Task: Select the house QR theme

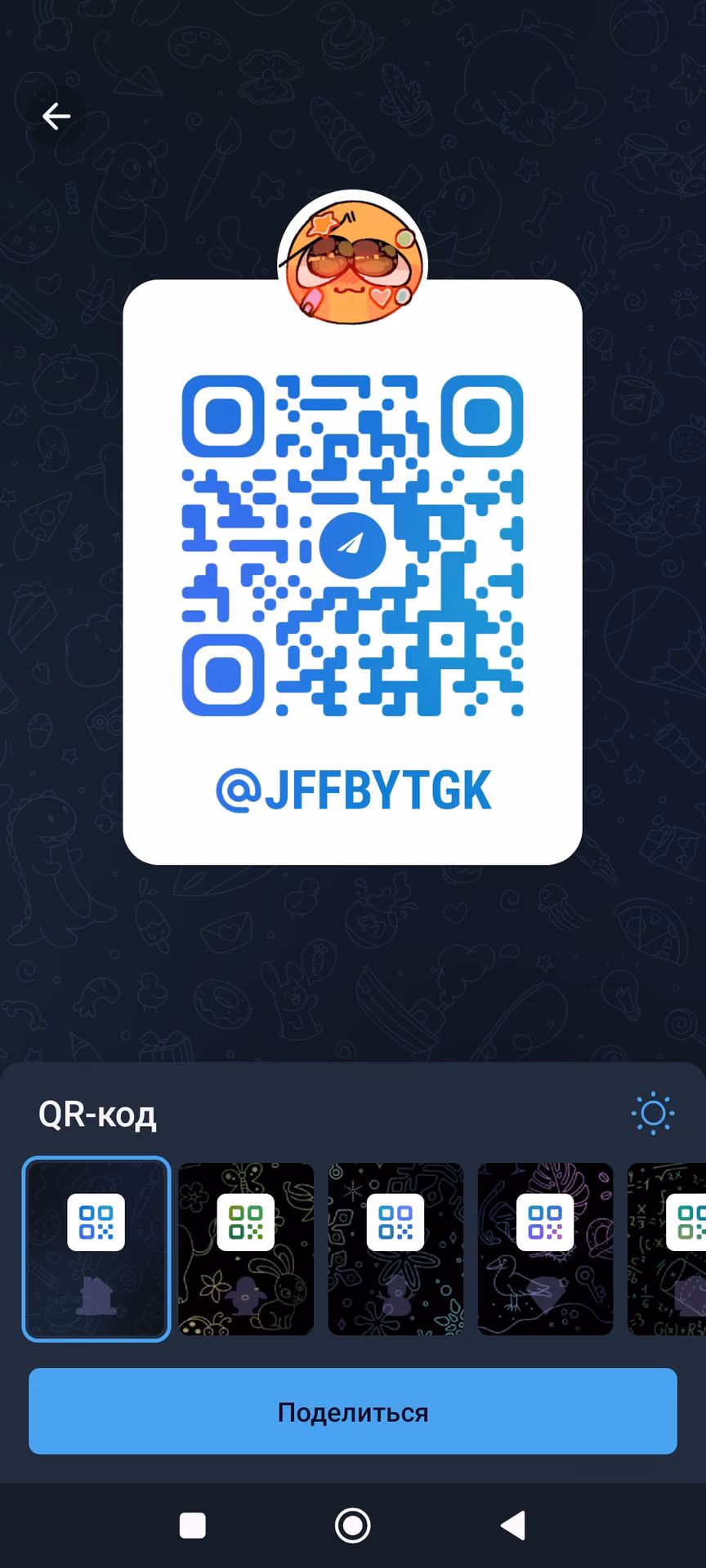Action: tap(96, 1249)
